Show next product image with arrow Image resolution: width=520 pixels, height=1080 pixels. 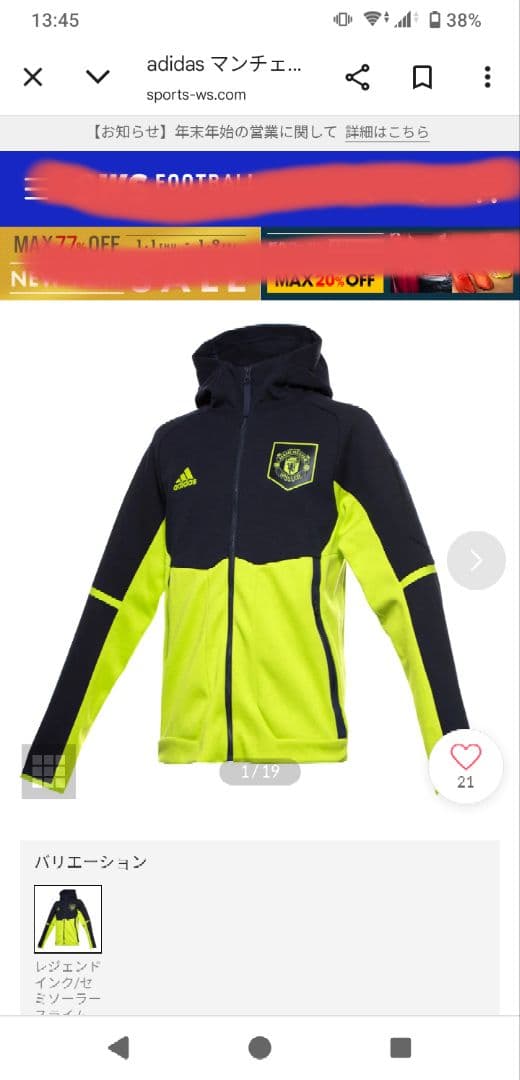(x=476, y=561)
